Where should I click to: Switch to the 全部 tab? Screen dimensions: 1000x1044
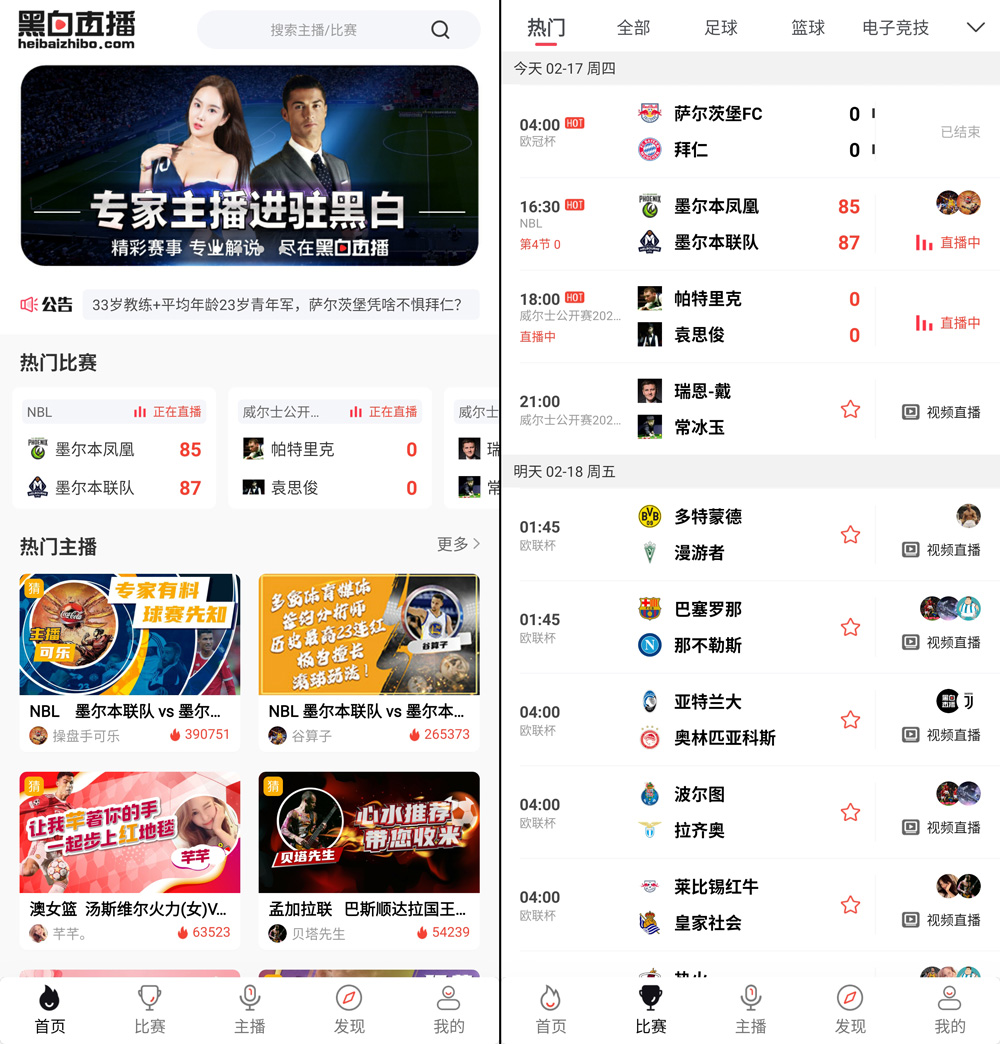633,28
